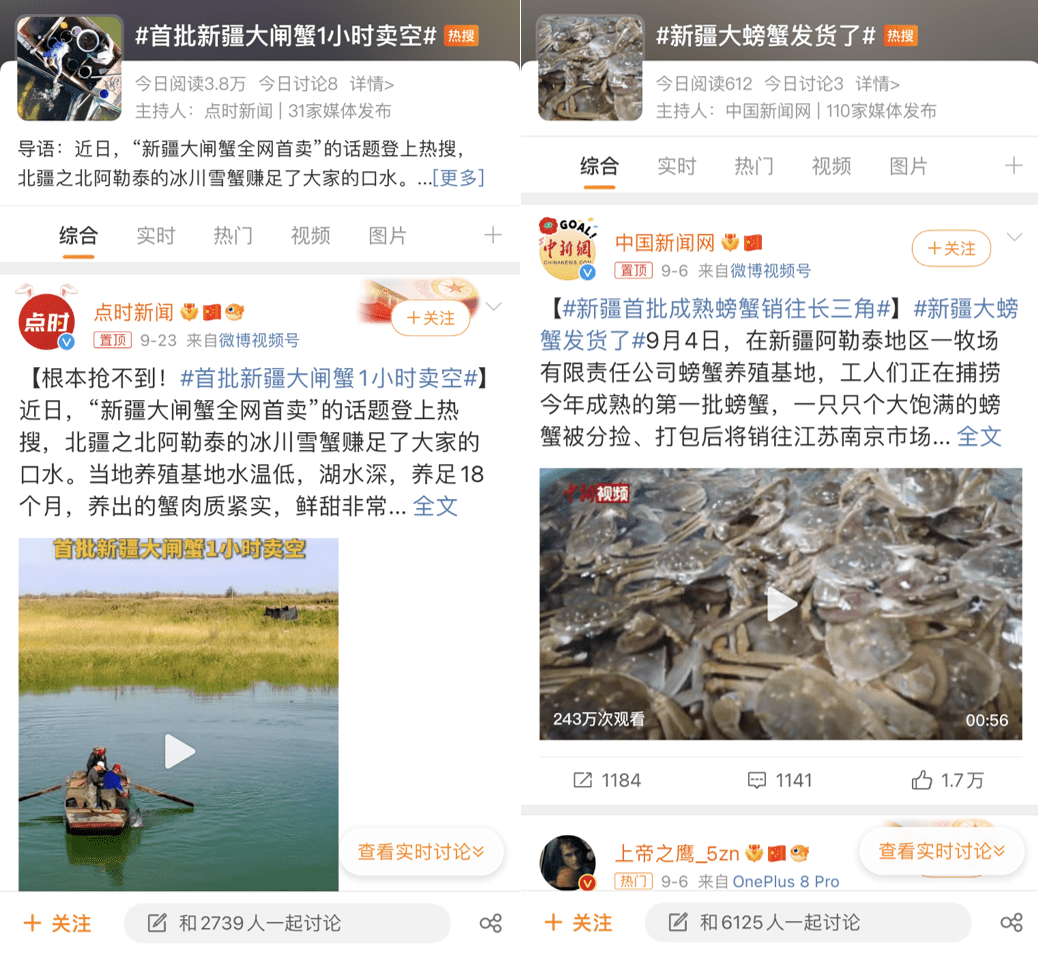Image resolution: width=1038 pixels, height=960 pixels.
Task: Expand the intro text via 更多
Action: click(457, 178)
